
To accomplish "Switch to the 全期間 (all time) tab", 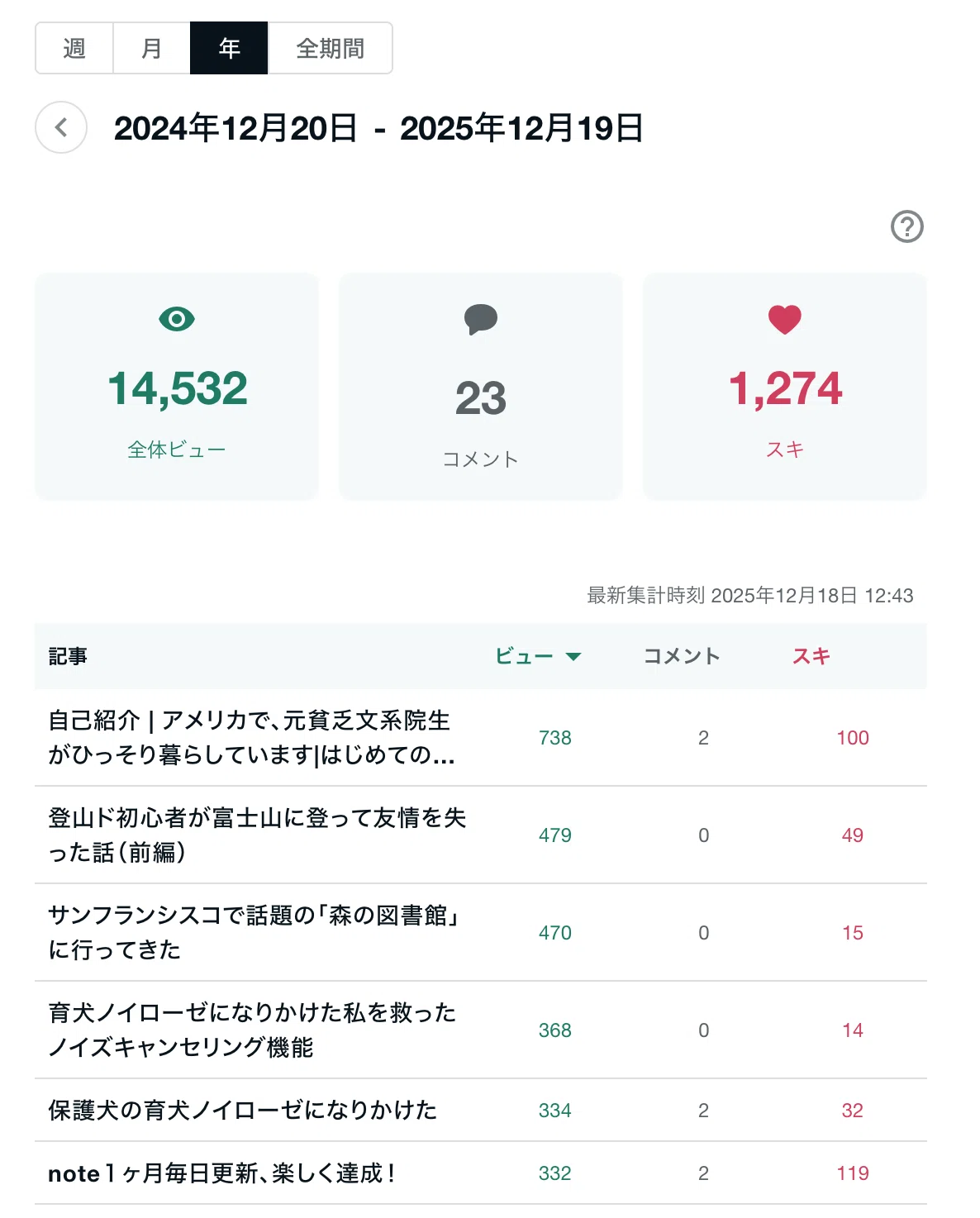I will (330, 48).
